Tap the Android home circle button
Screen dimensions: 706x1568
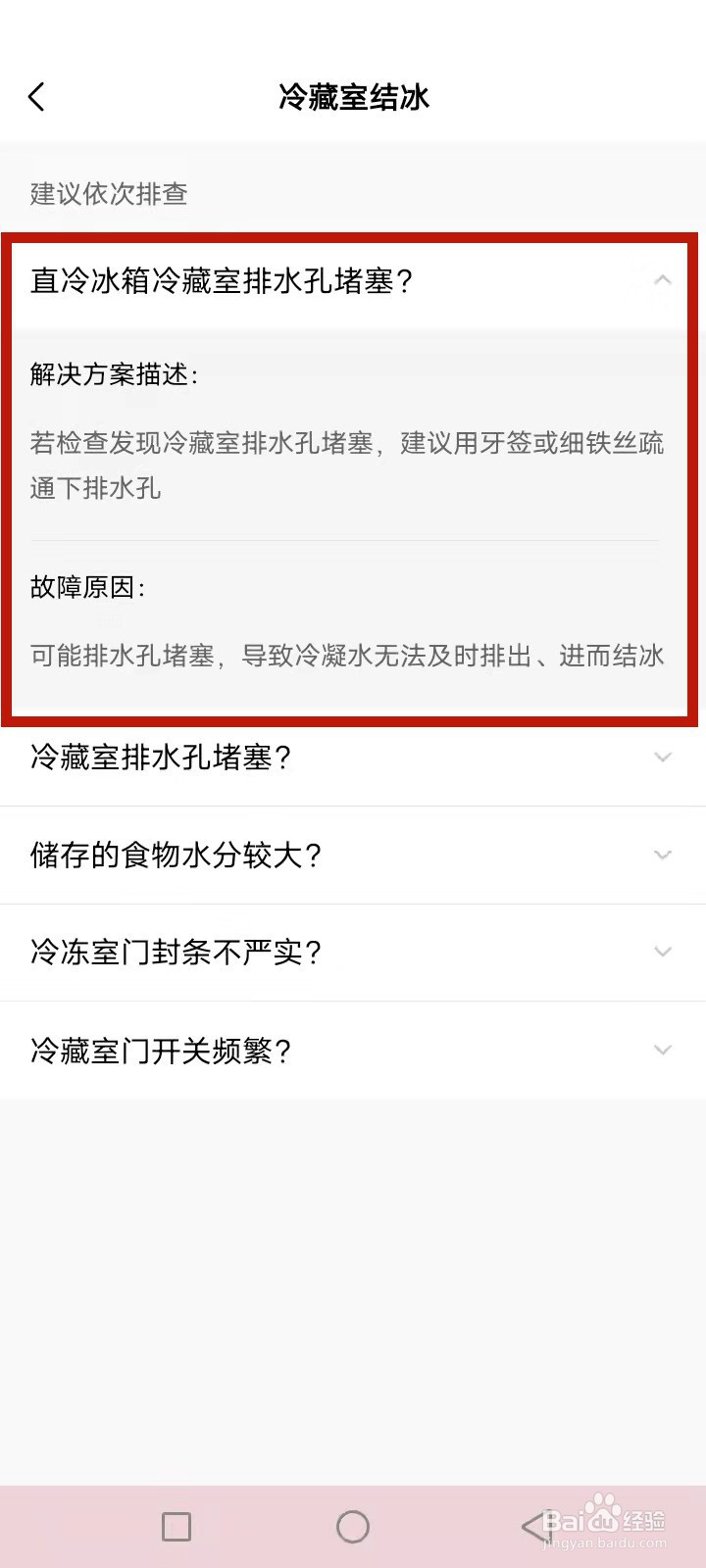353,1527
